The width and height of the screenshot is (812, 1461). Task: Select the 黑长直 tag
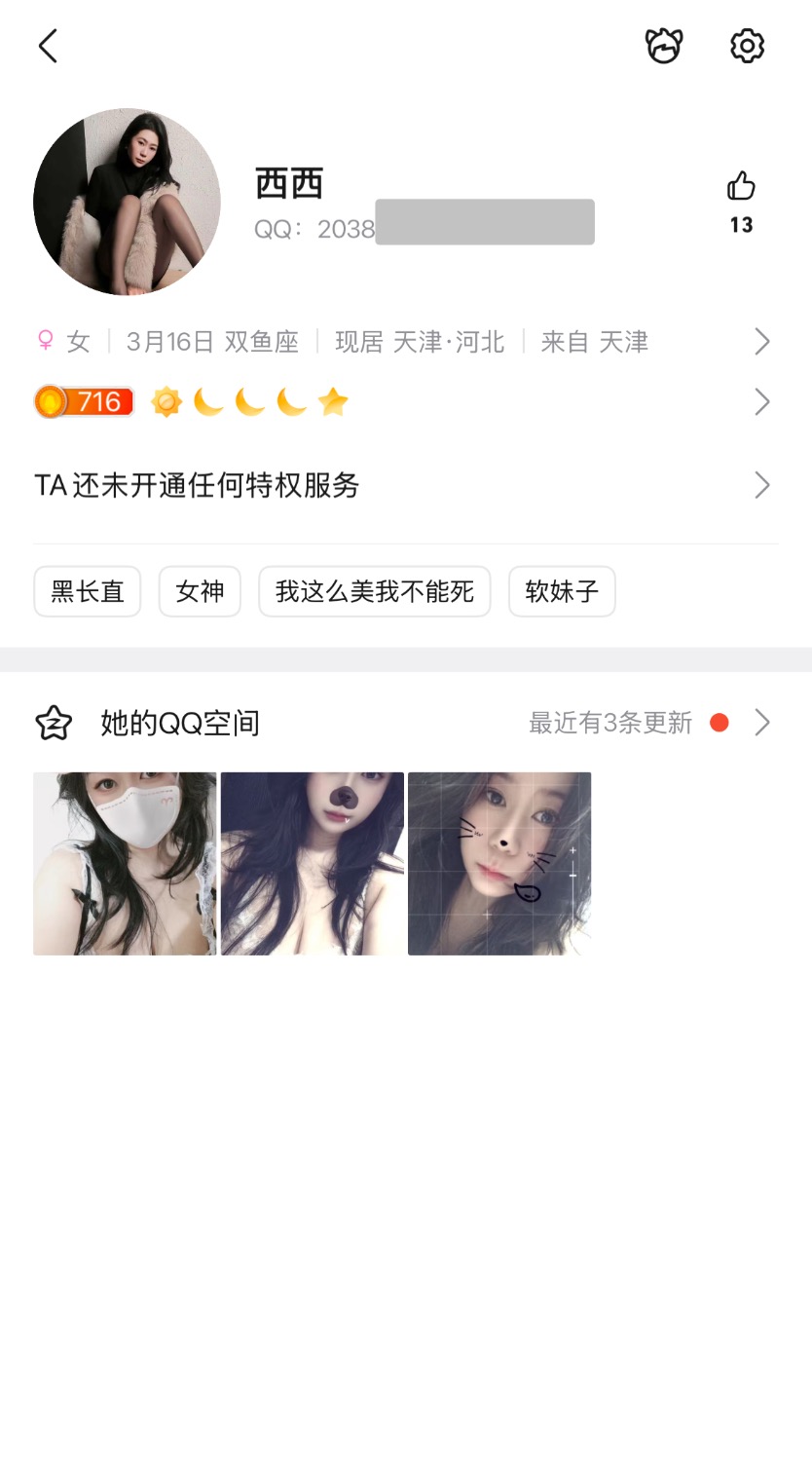coord(88,591)
